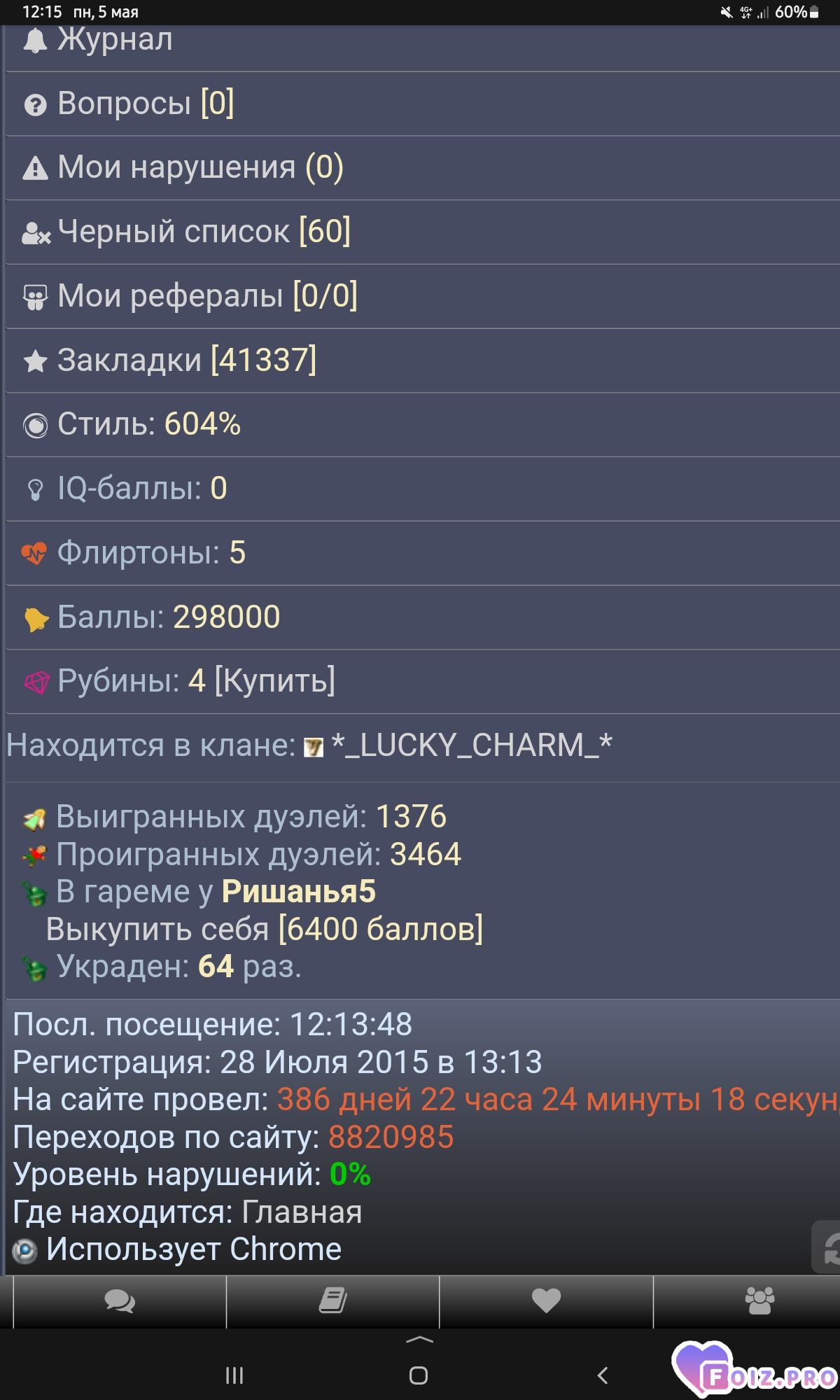This screenshot has width=840, height=1400.
Task: Open clan *_LUCKY_CHARM_* page
Action: 472,745
